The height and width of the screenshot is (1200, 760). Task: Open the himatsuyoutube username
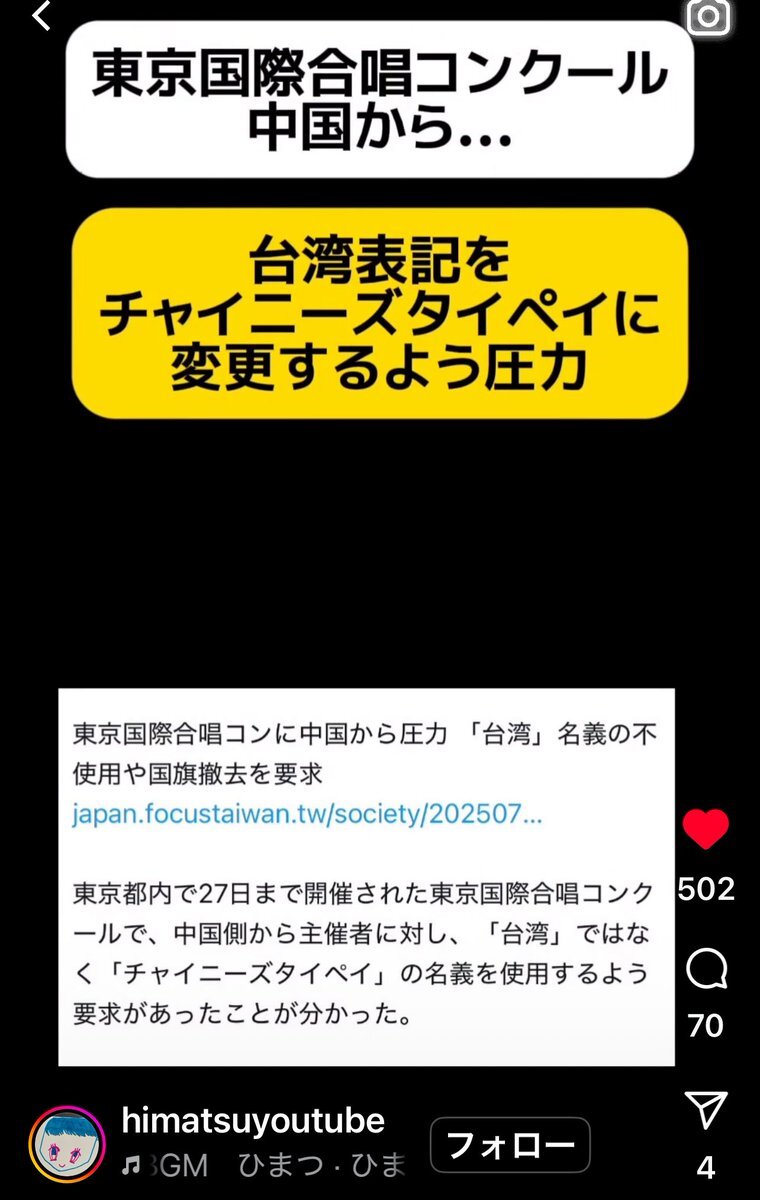pos(253,1121)
